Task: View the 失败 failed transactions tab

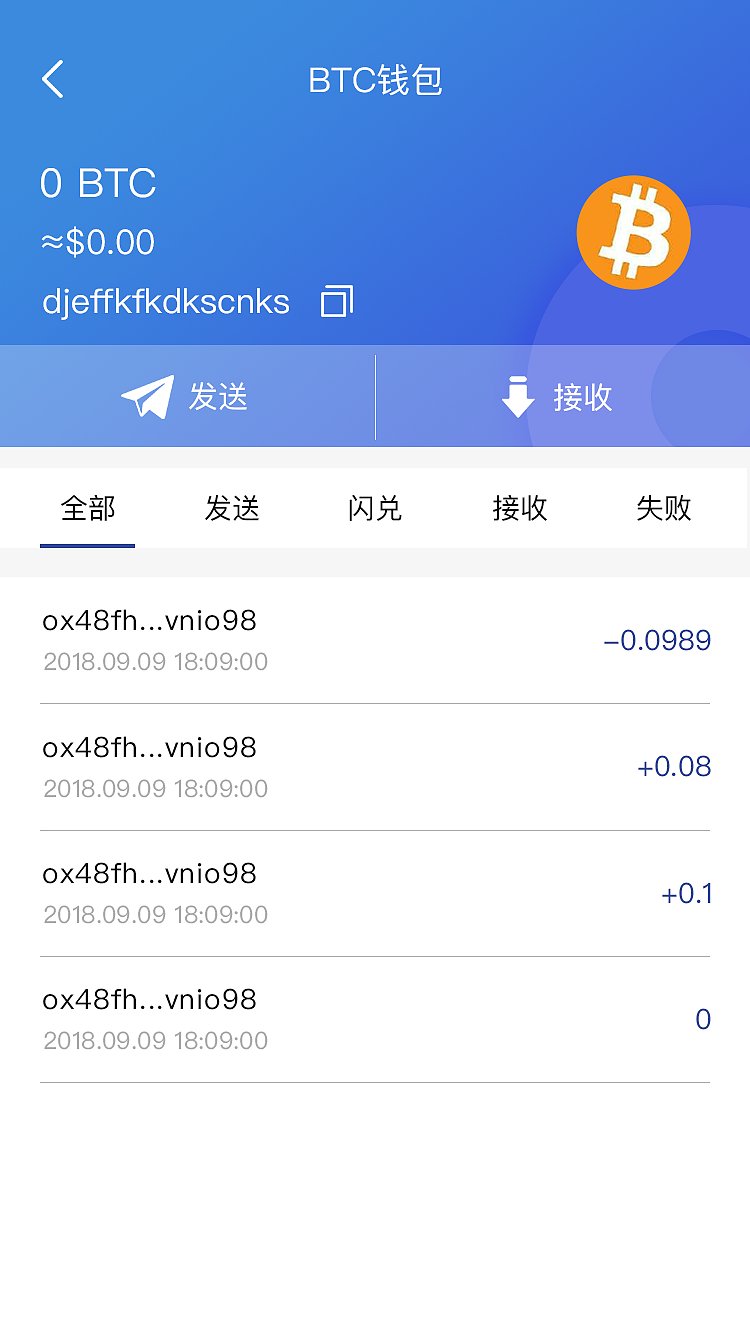Action: (663, 508)
